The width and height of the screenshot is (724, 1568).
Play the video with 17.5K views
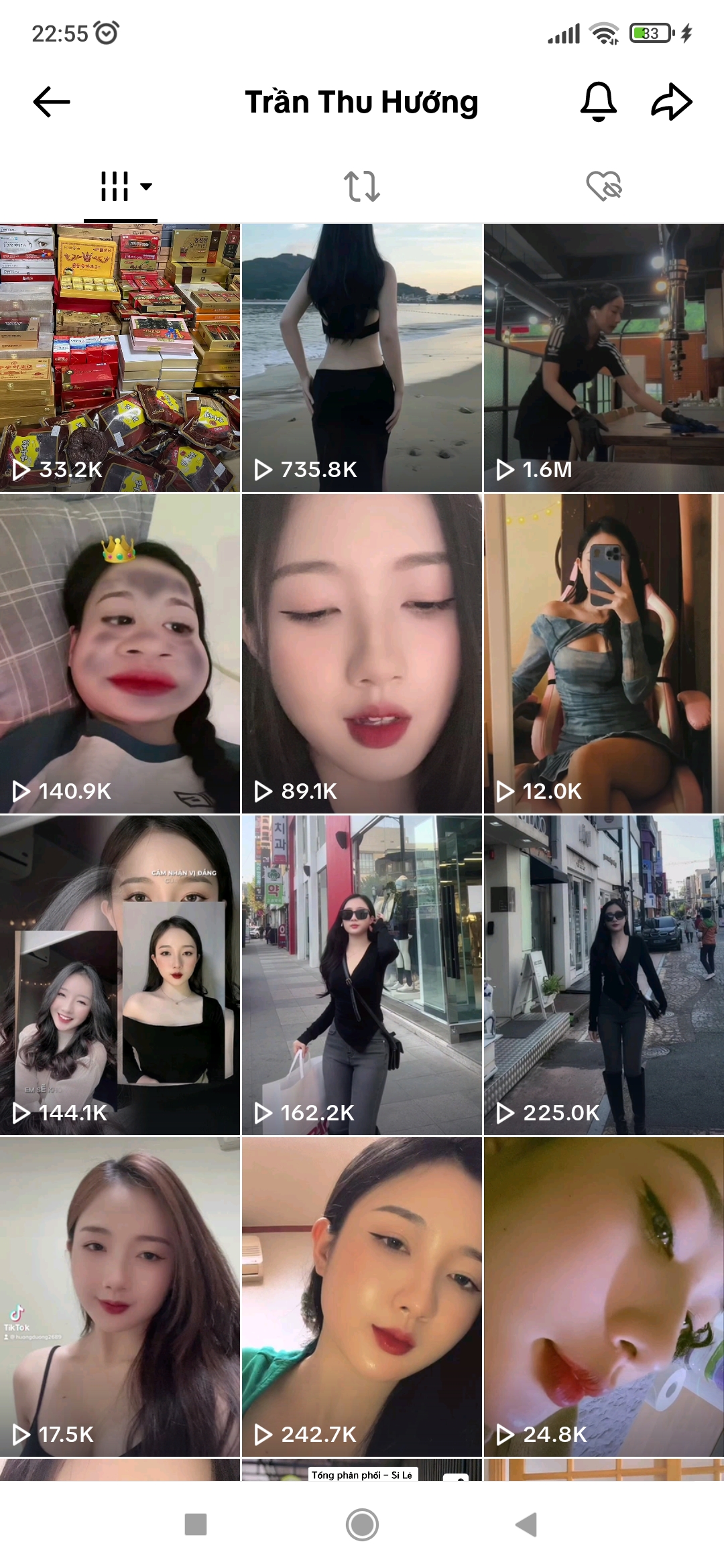(120, 1297)
